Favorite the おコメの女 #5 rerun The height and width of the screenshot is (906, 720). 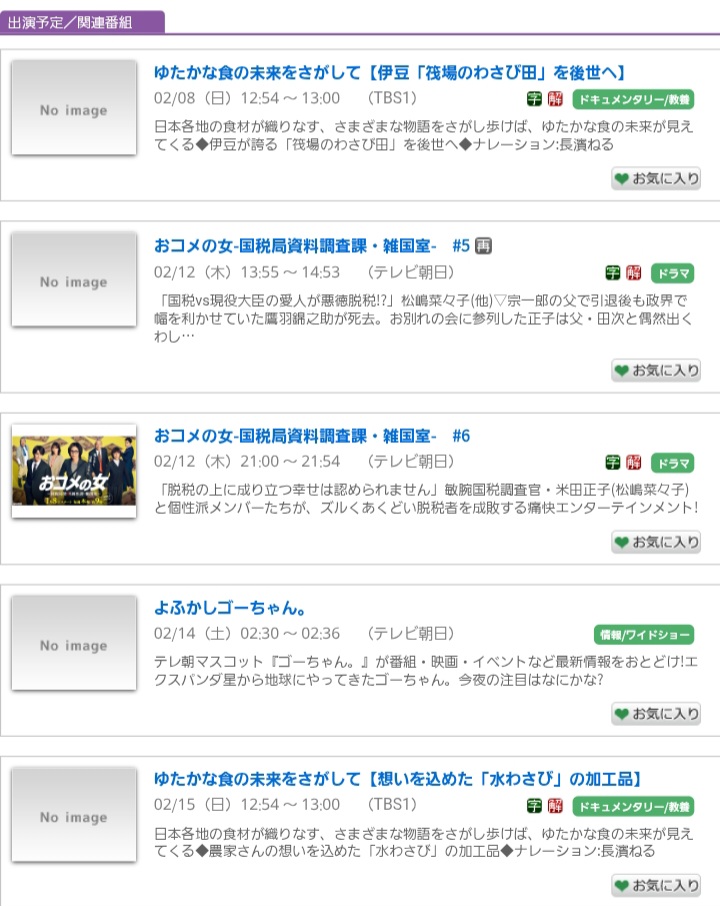656,370
